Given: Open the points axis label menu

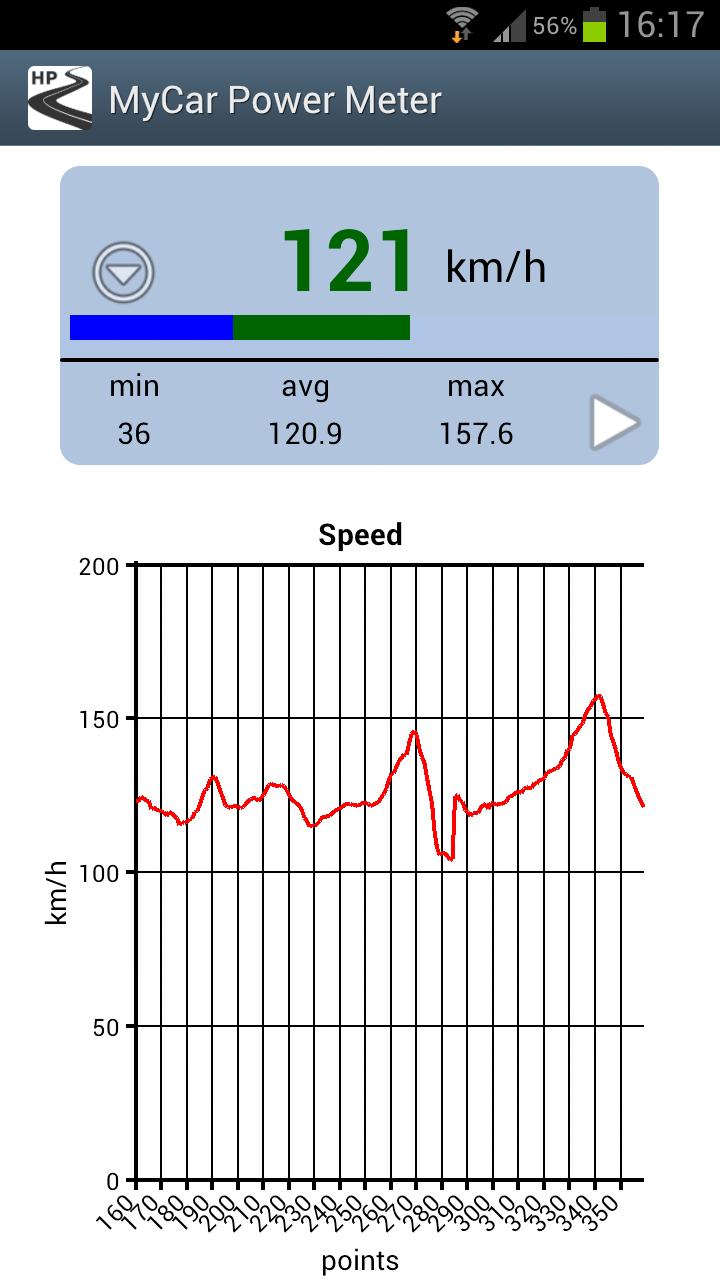Looking at the screenshot, I should [x=360, y=1259].
